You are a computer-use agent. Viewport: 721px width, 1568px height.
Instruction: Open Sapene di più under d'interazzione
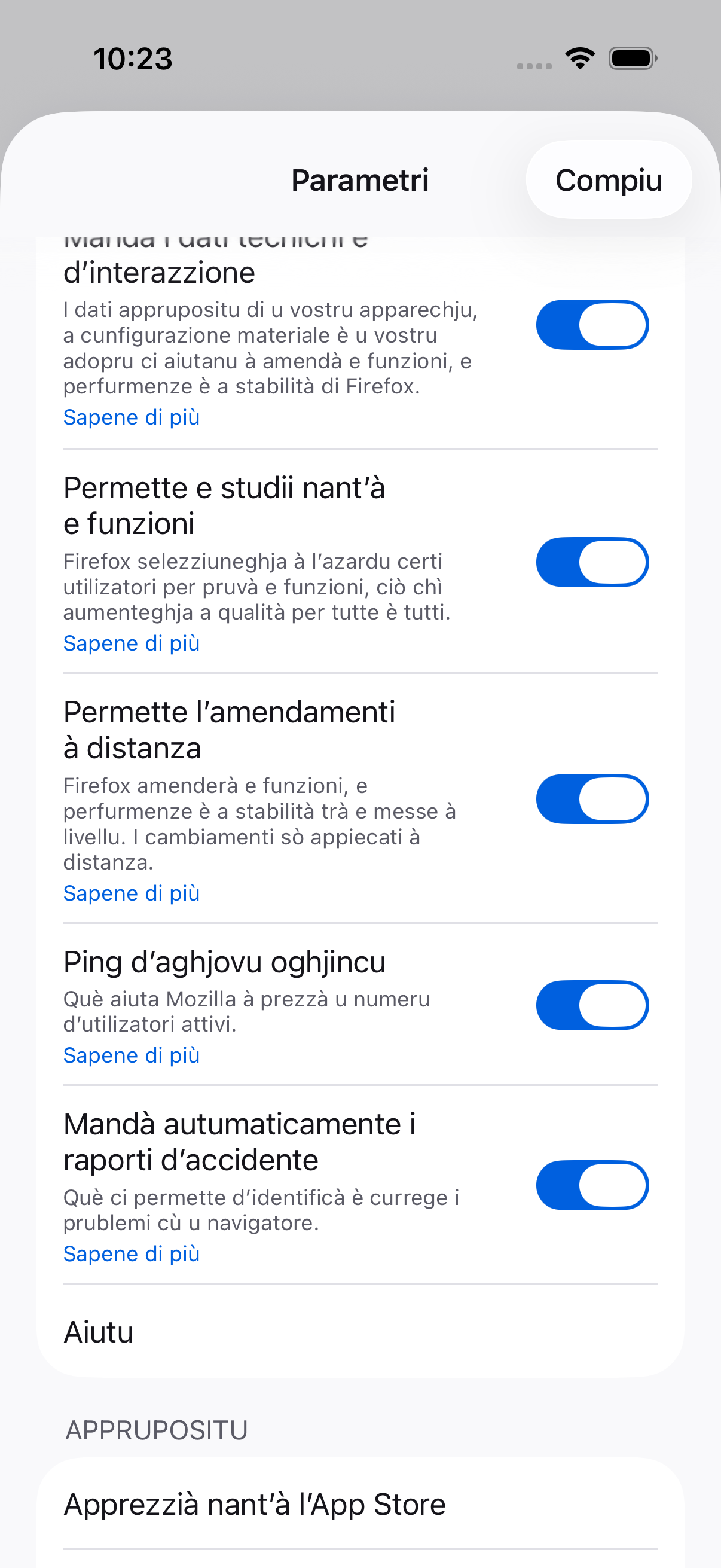click(x=132, y=417)
